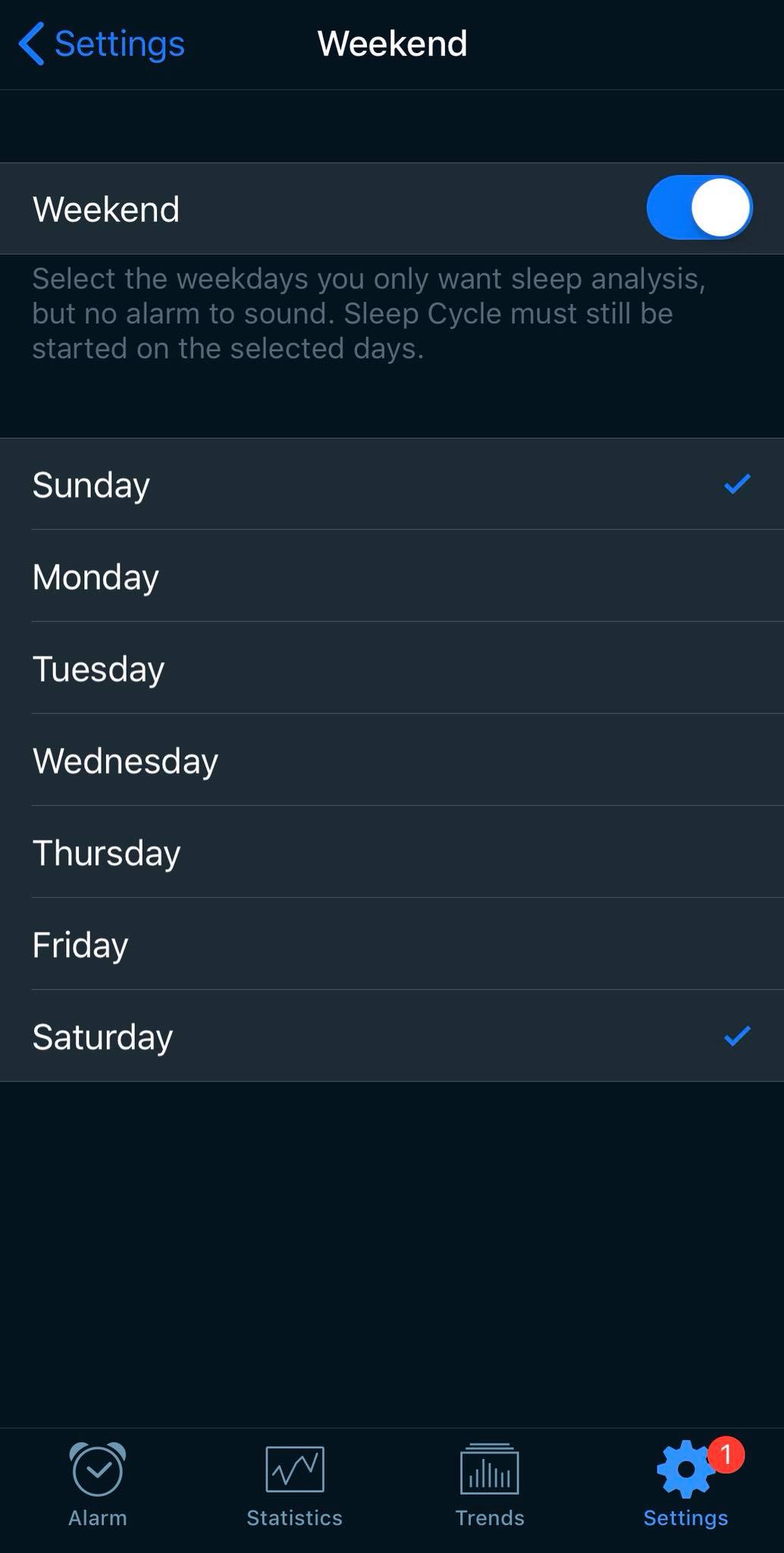Add Thursday to selected days
This screenshot has height=1553, width=784.
pyautogui.click(x=392, y=852)
